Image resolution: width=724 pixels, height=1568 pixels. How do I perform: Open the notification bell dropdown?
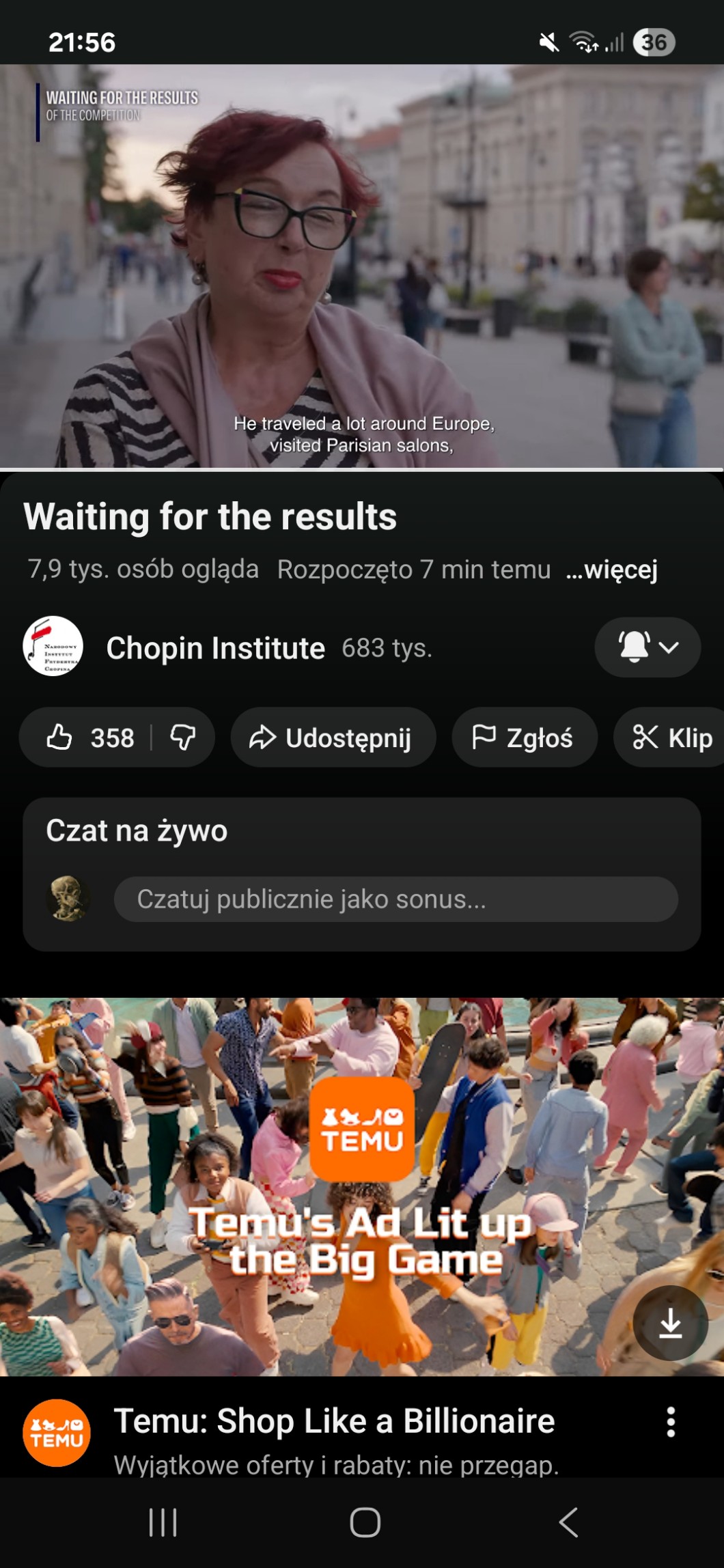click(x=647, y=647)
